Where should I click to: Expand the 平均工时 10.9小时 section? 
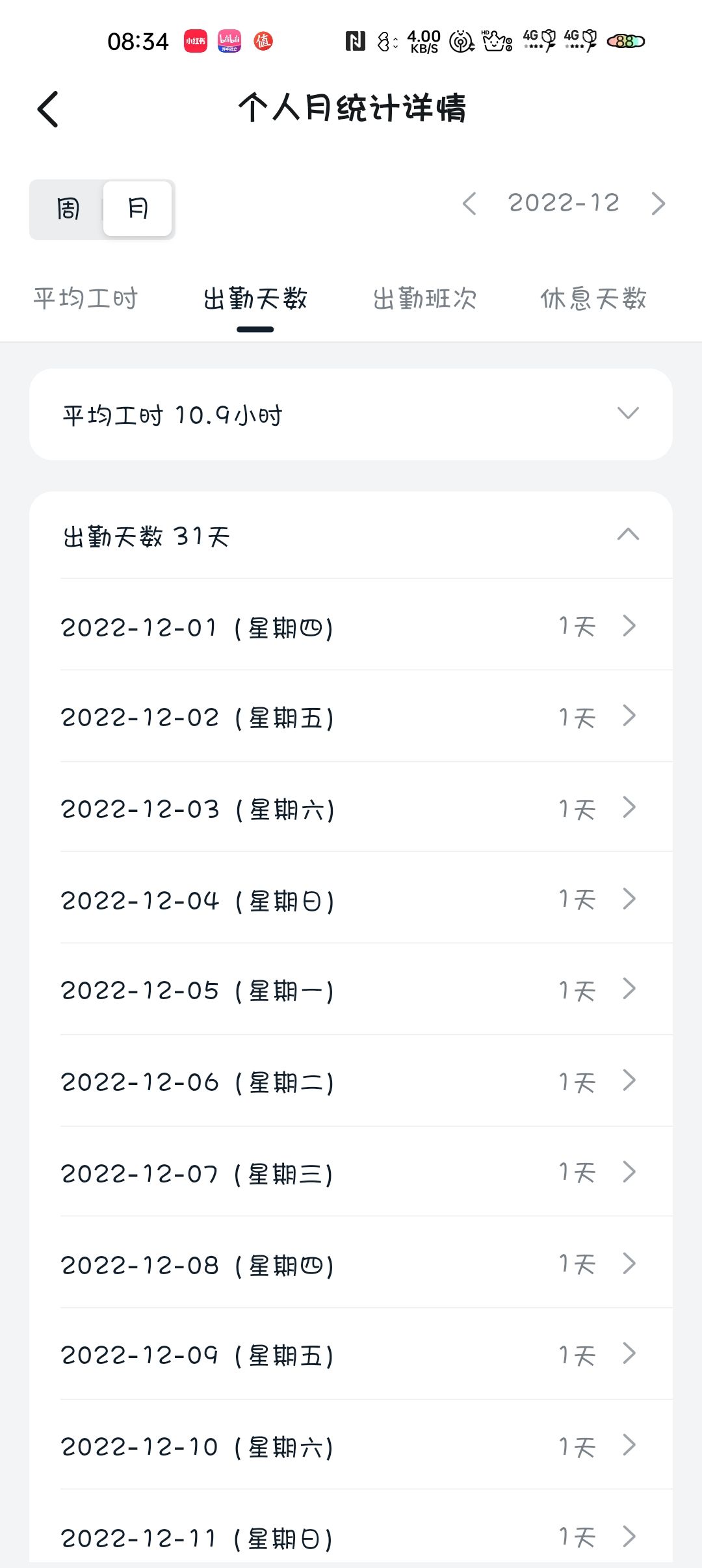[351, 415]
